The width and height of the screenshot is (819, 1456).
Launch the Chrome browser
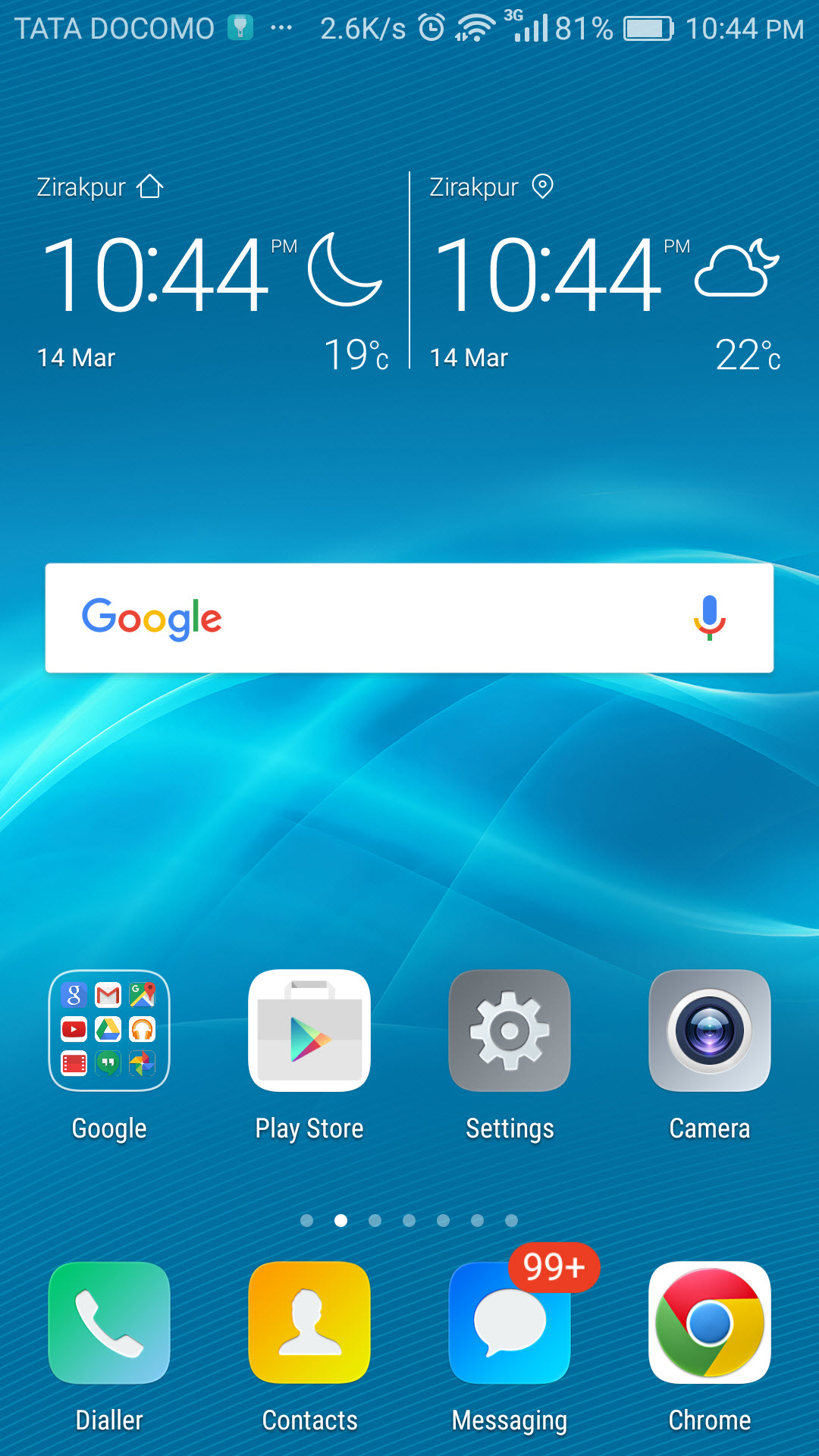pos(710,1323)
